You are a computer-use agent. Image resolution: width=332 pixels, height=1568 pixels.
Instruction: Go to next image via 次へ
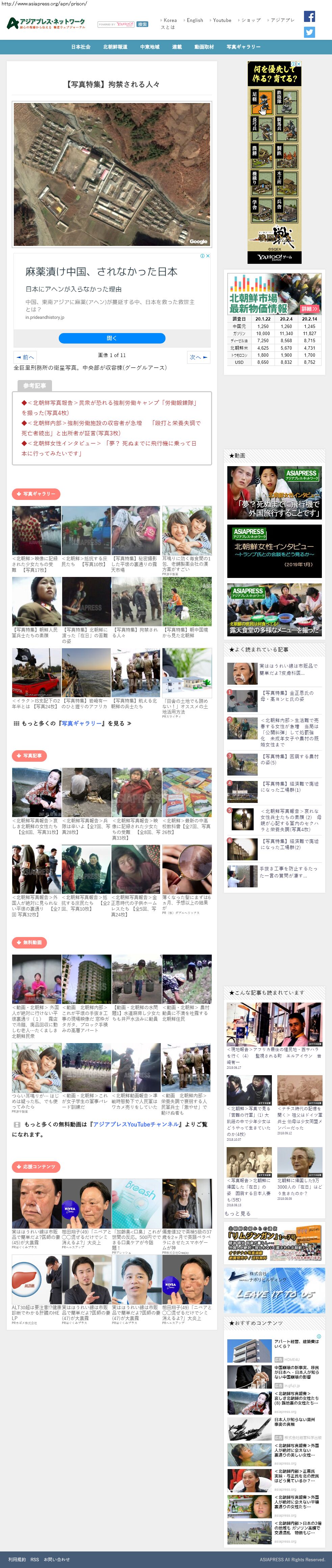[198, 357]
